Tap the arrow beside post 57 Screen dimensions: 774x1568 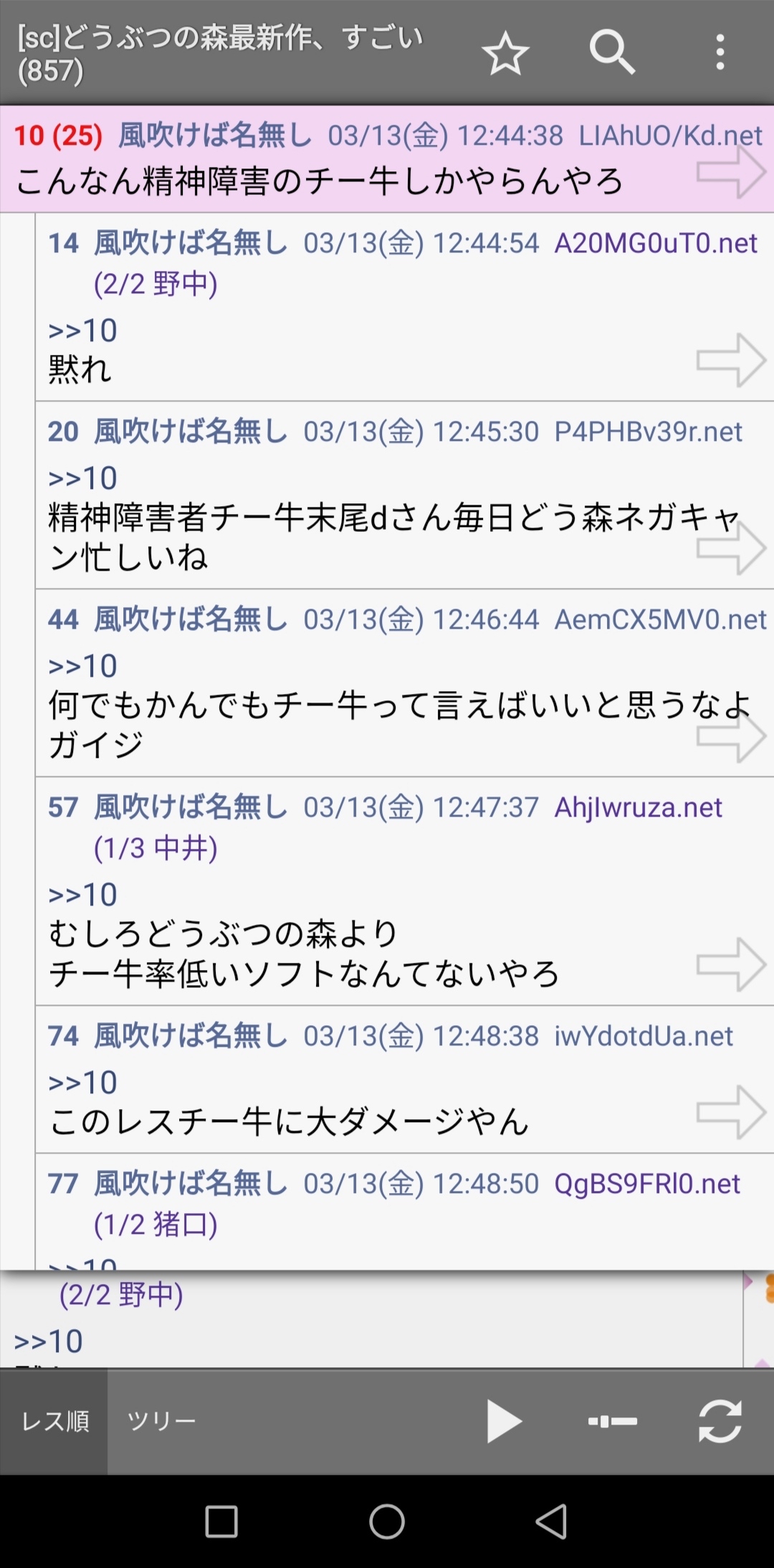tap(731, 964)
